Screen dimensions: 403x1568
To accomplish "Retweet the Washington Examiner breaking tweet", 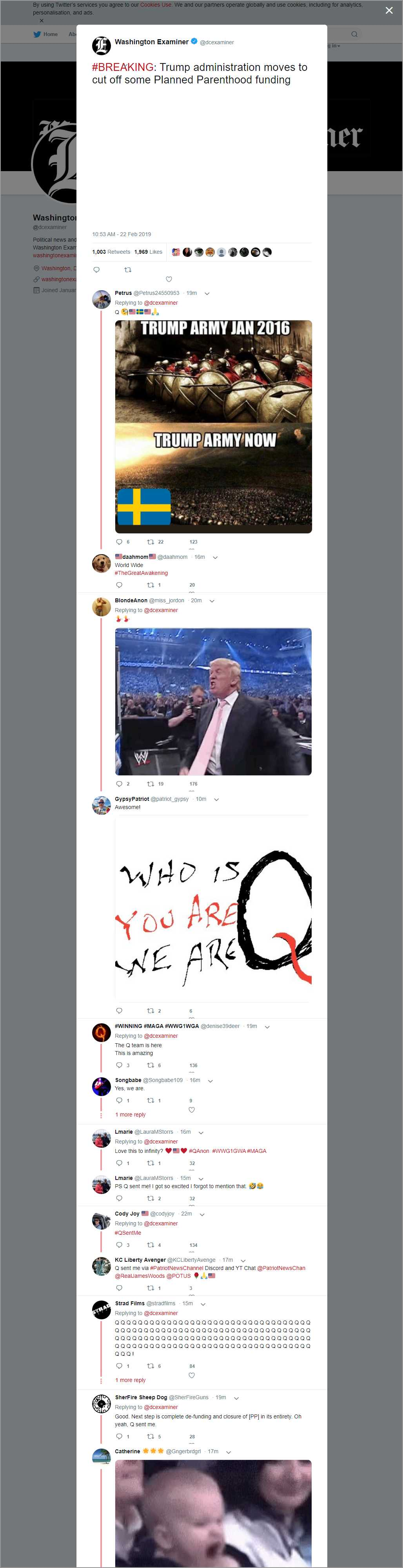I will tap(127, 270).
